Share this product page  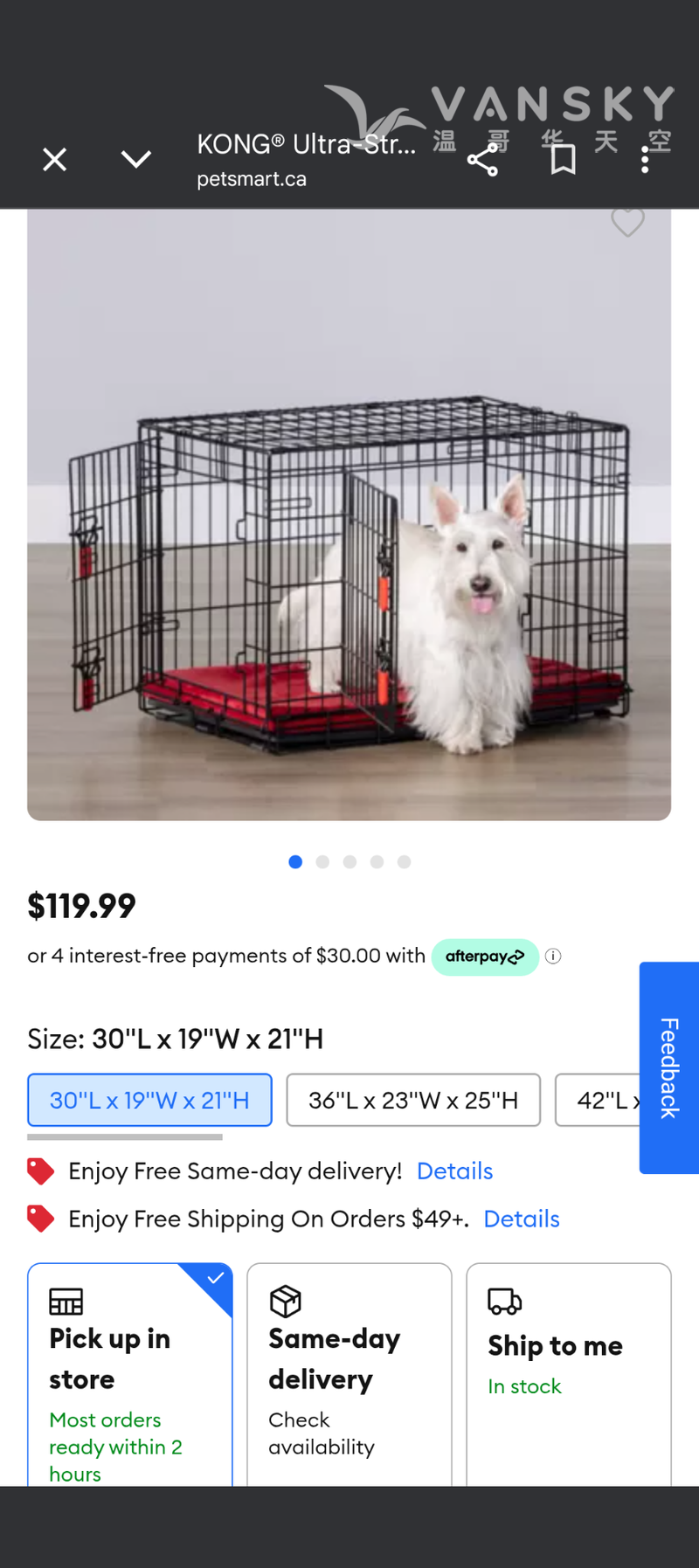(482, 160)
